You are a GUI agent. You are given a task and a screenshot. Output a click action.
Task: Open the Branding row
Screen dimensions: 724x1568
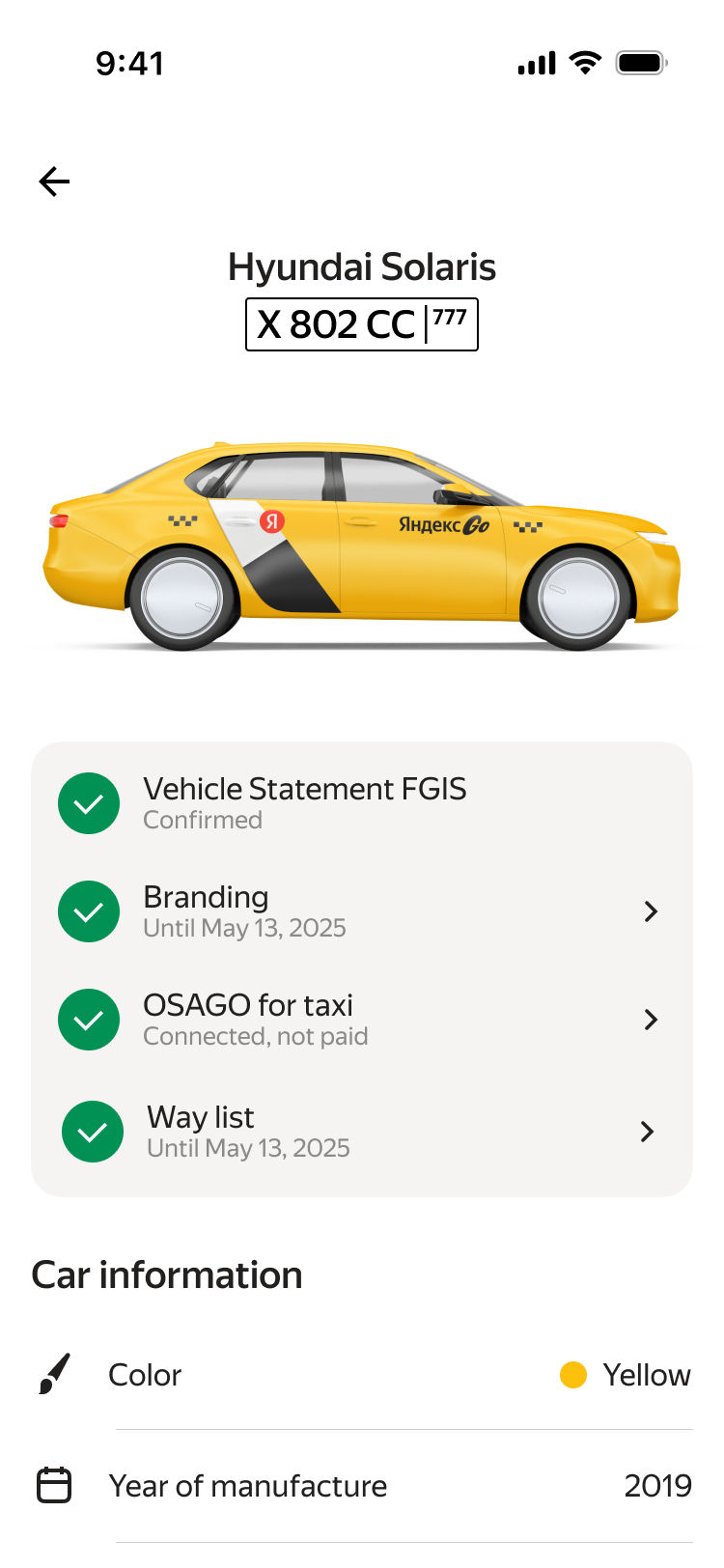361,911
